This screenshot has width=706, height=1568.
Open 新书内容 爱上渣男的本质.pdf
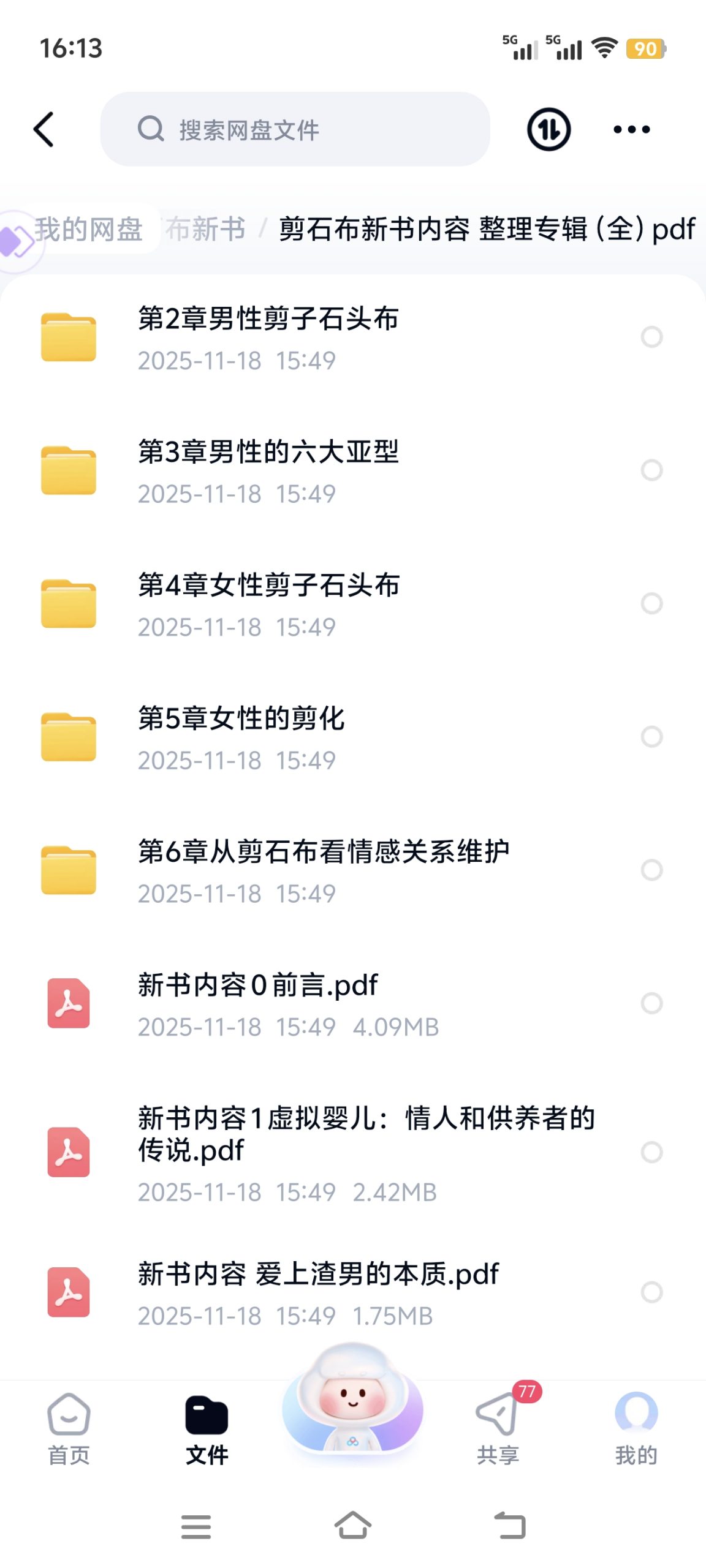pos(317,1292)
